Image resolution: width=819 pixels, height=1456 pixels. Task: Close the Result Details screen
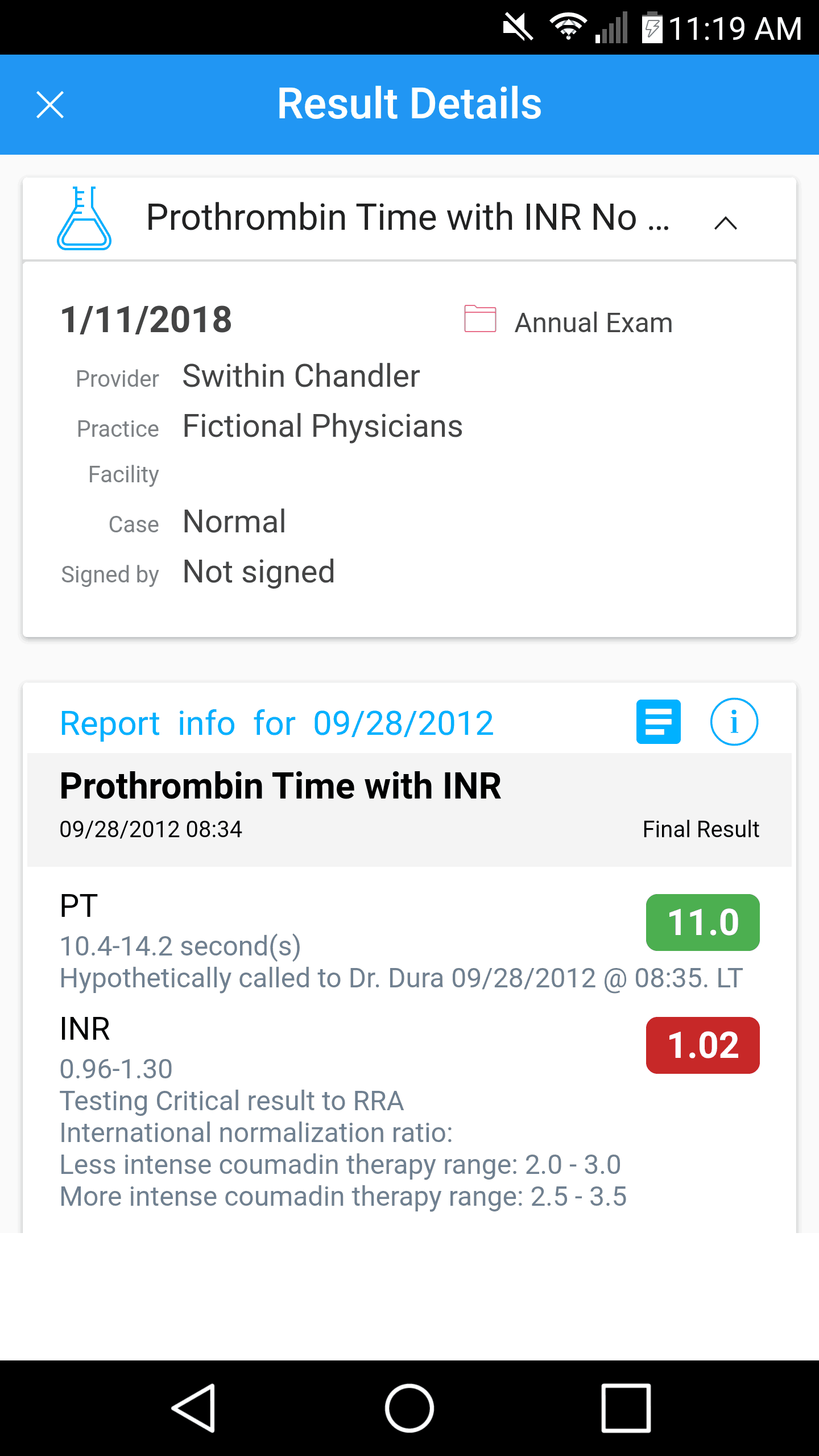point(50,105)
